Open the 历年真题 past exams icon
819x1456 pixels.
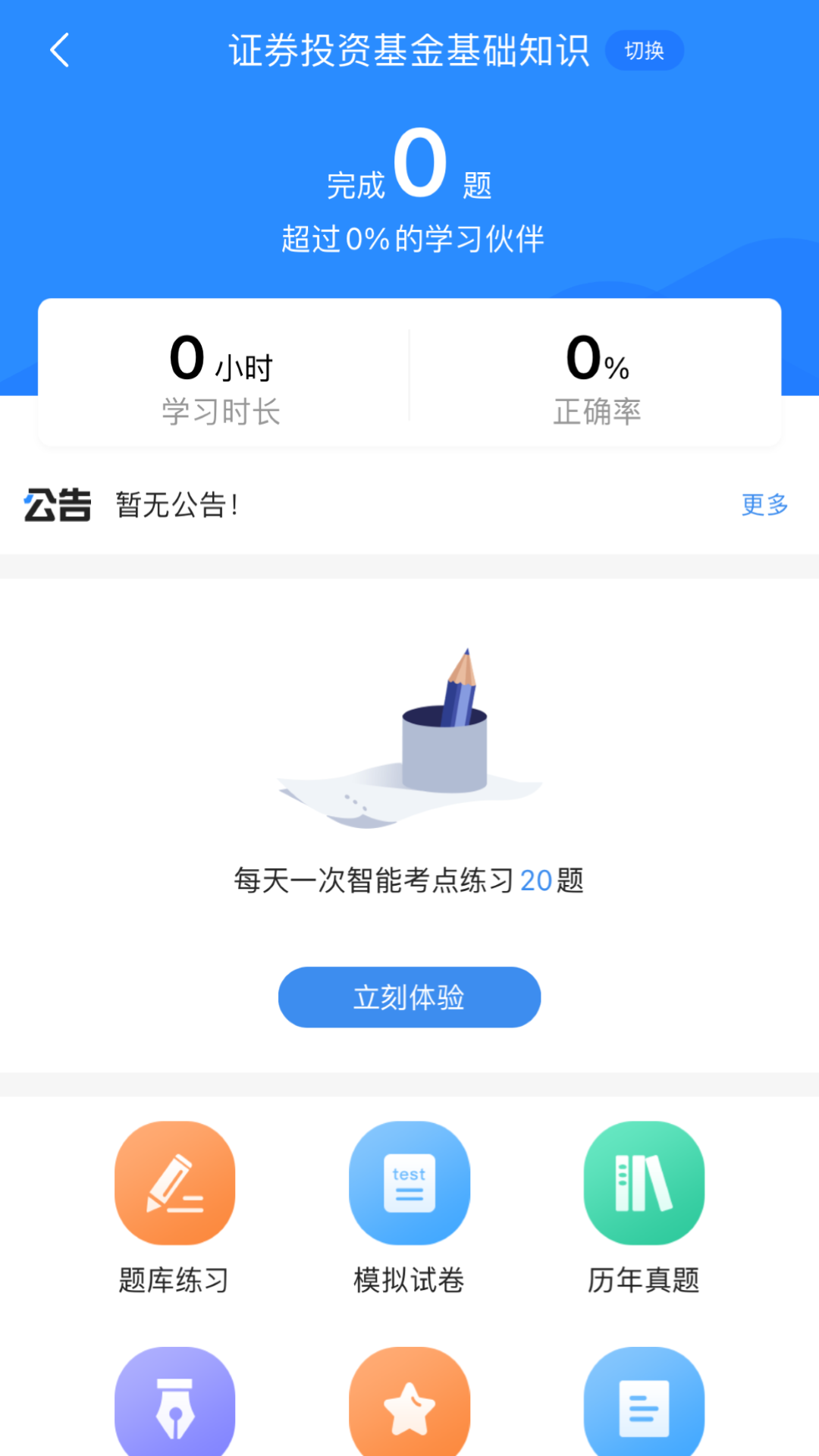coord(643,1185)
